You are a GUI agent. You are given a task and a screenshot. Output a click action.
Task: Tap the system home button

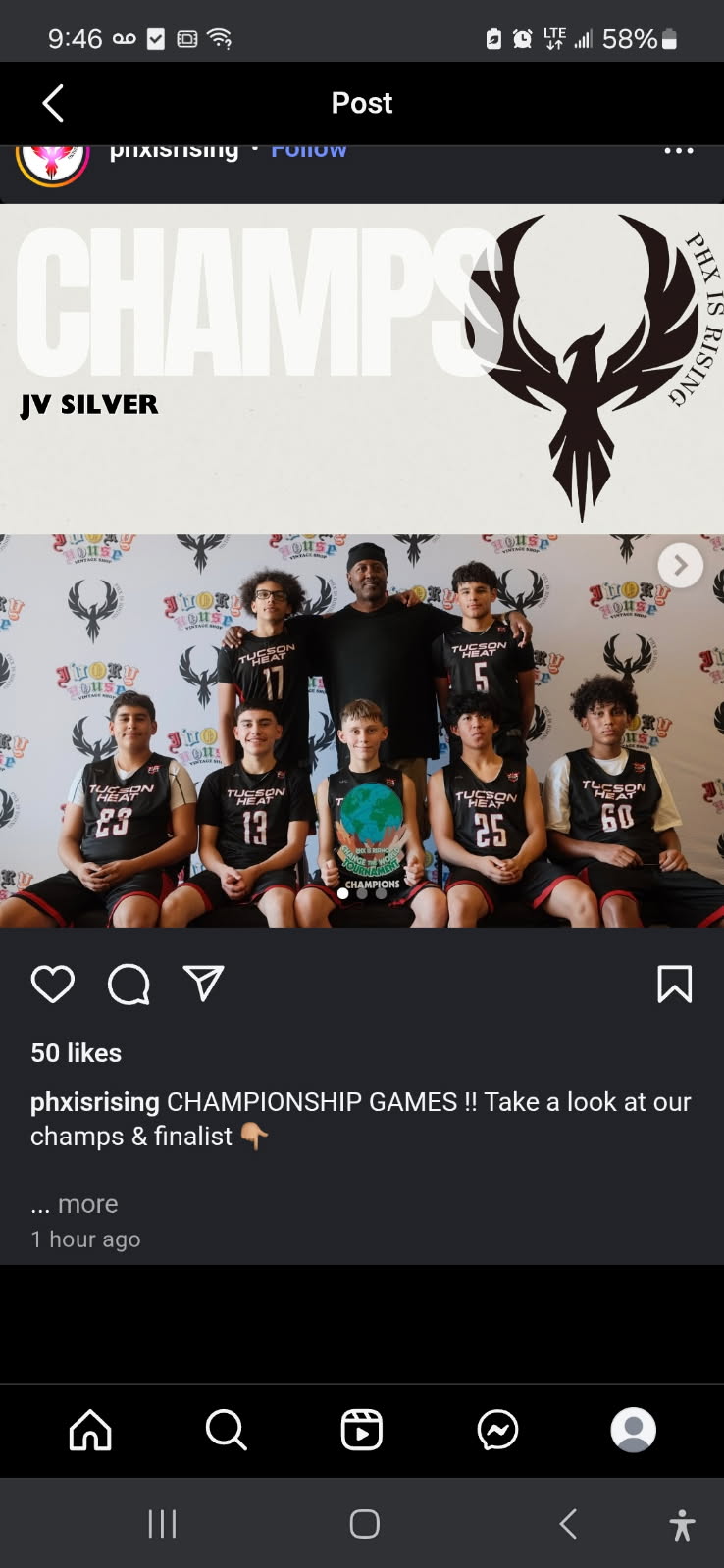click(364, 1524)
